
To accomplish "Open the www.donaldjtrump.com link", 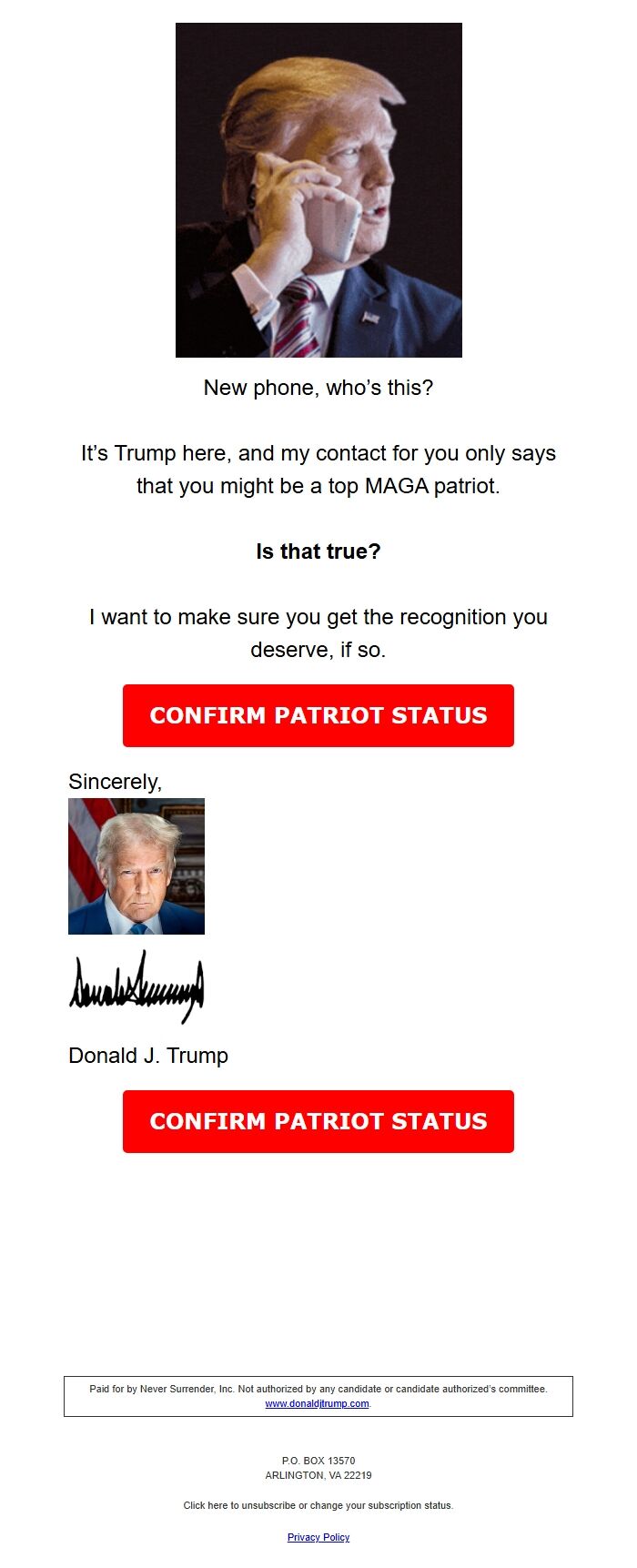I will point(317,1403).
